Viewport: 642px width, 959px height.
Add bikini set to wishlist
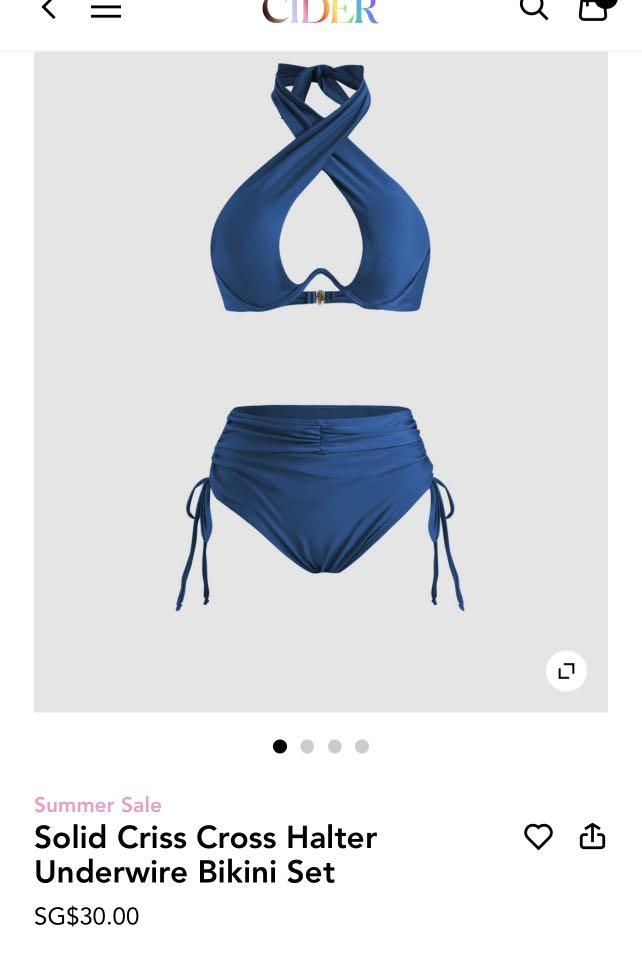(538, 836)
